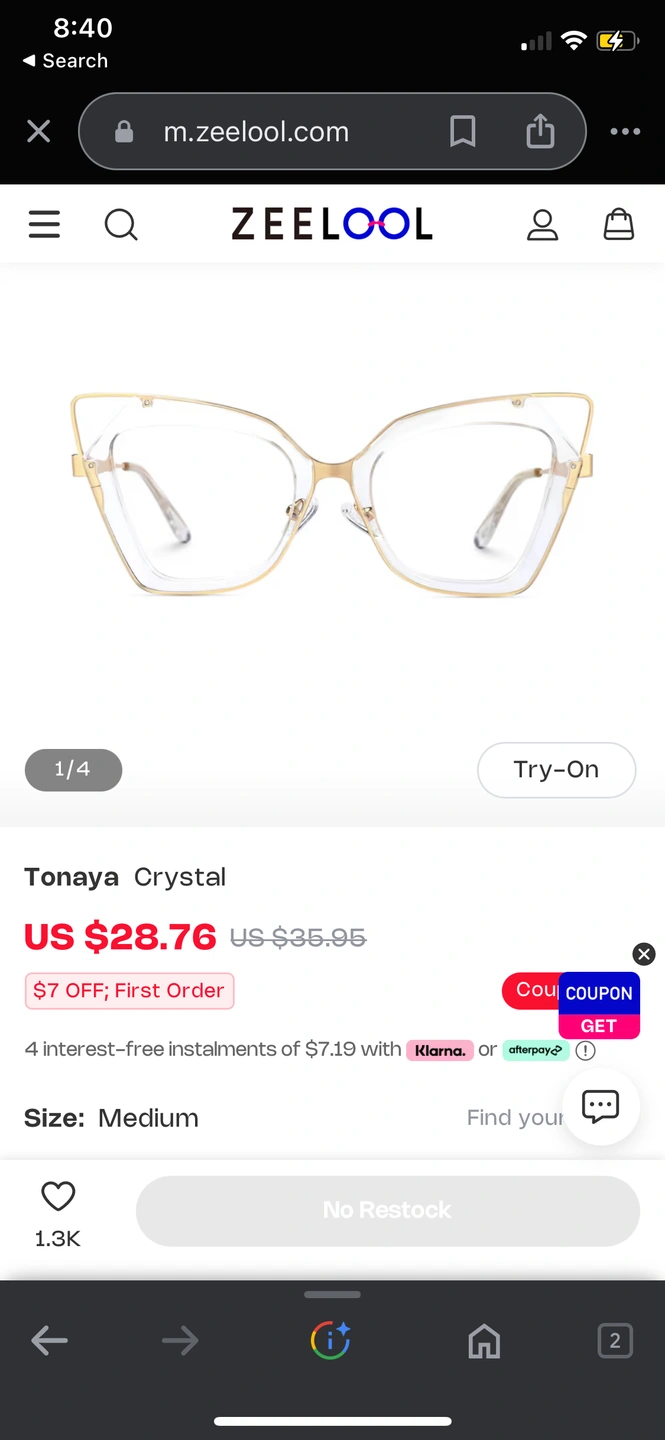Open the account profile icon
Viewport: 665px width, 1440px height.
tap(542, 224)
